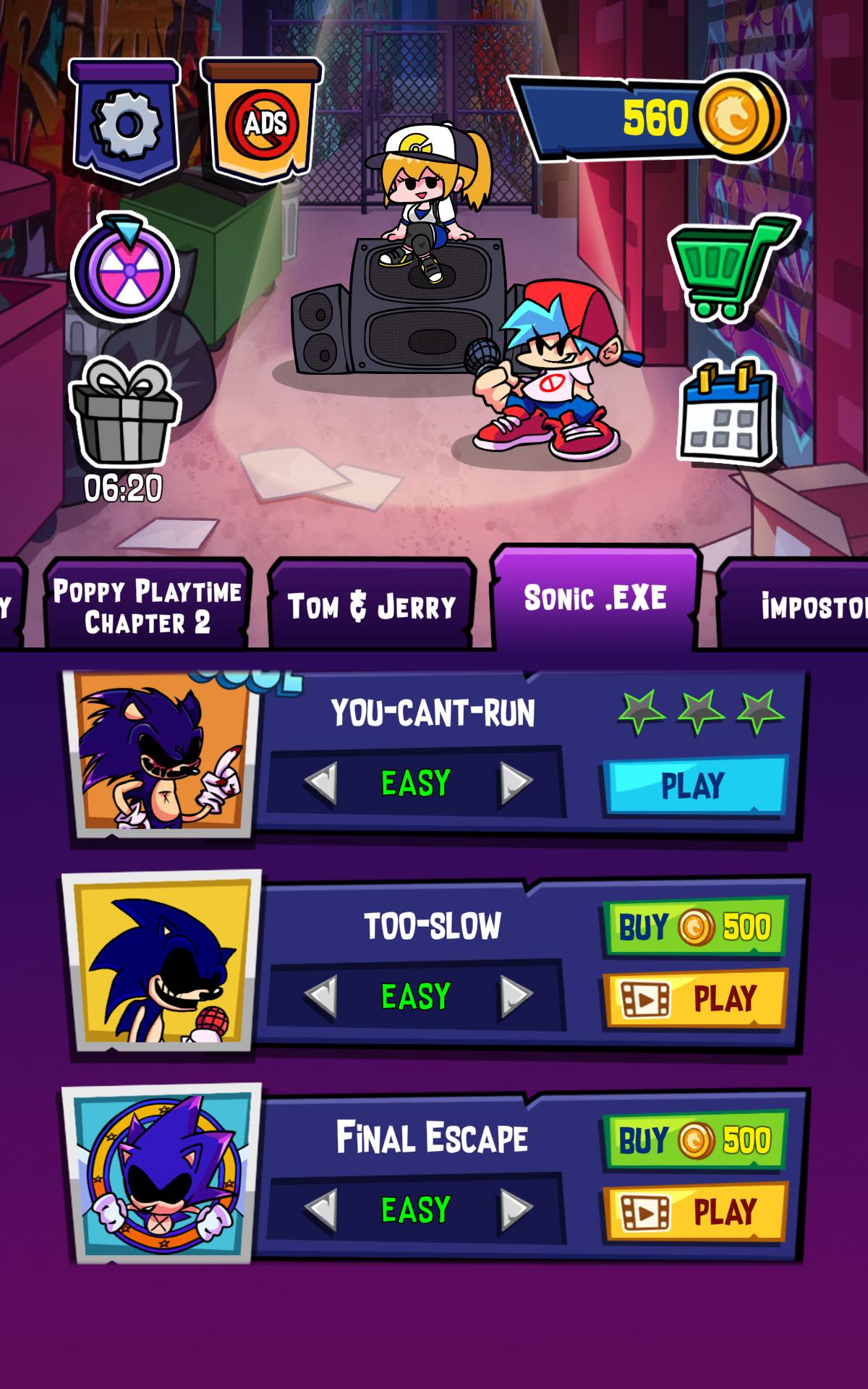Switch to Poppy Playtime Chapter 2 tab

pyautogui.click(x=147, y=606)
